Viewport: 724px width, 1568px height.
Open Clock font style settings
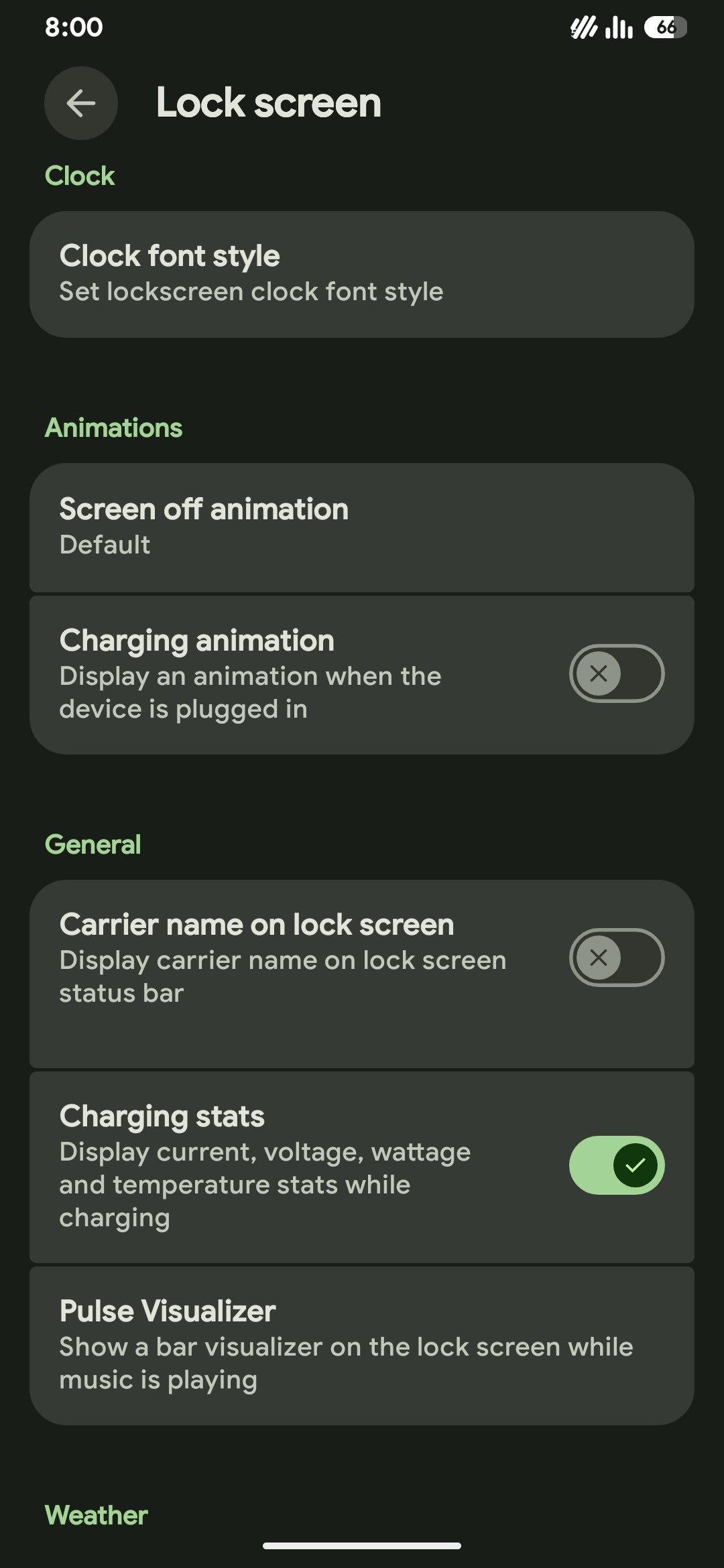point(362,274)
